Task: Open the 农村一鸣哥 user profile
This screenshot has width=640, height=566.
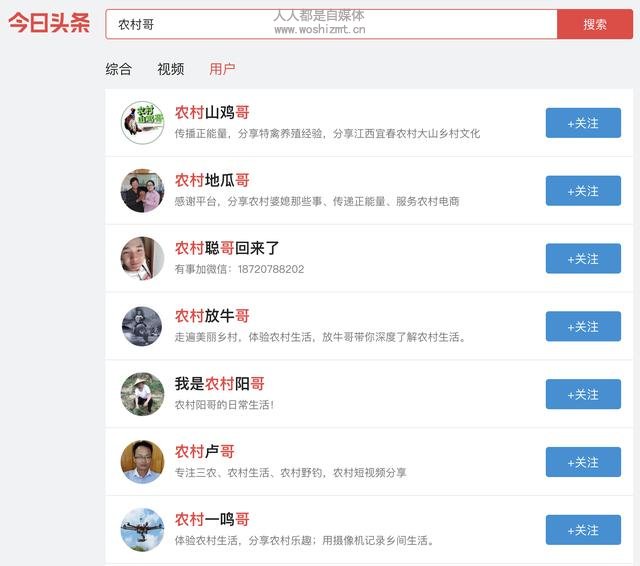Action: click(212, 519)
